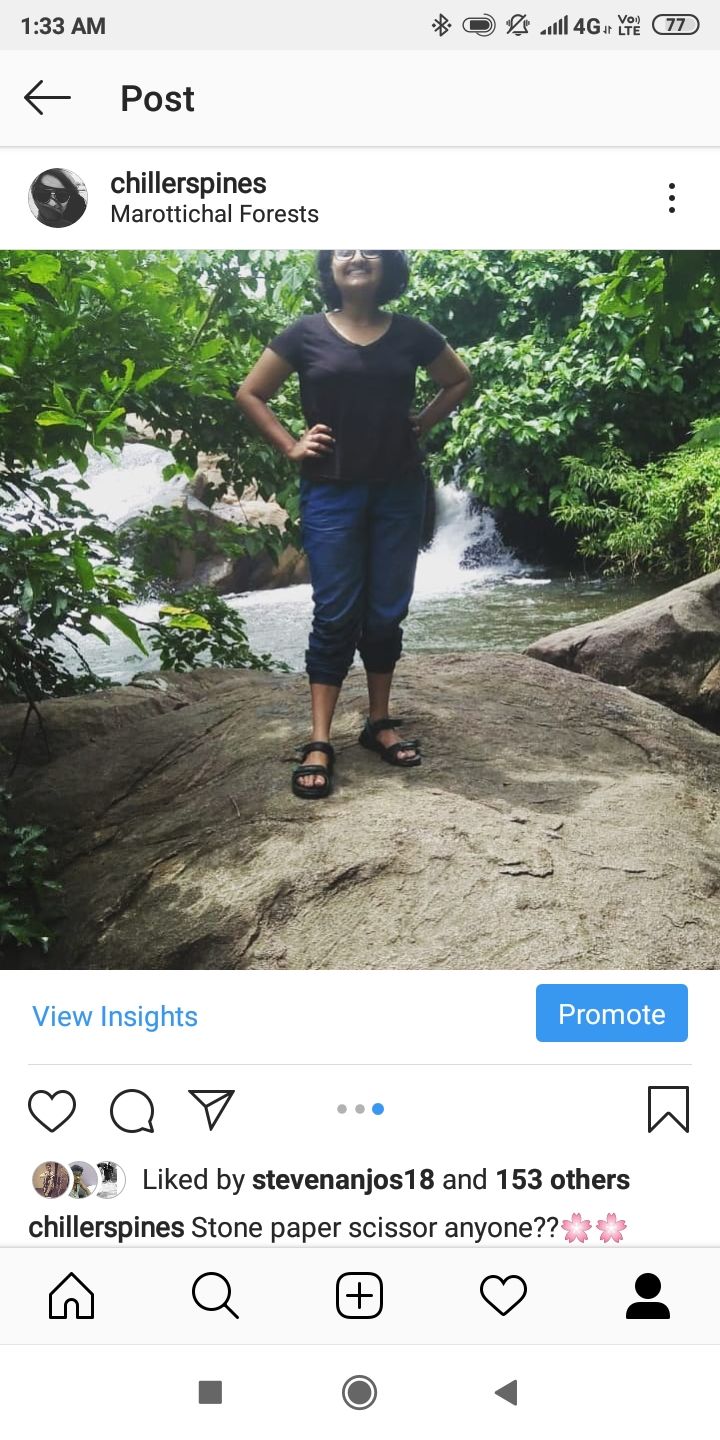Tap chillerspines username in the header
Image resolution: width=720 pixels, height=1440 pixels.
[188, 183]
